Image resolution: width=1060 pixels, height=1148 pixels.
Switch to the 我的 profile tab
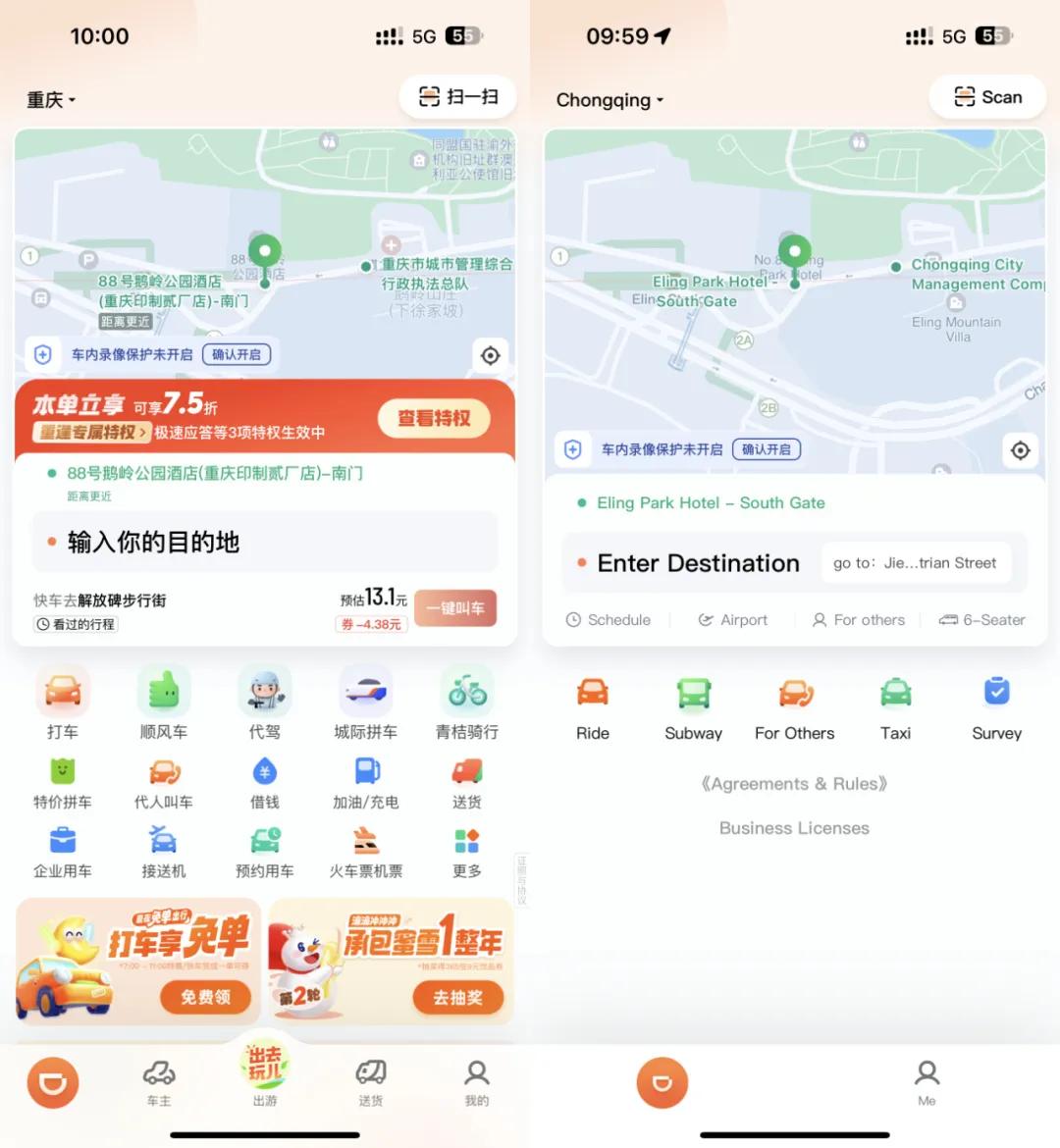477,1081
